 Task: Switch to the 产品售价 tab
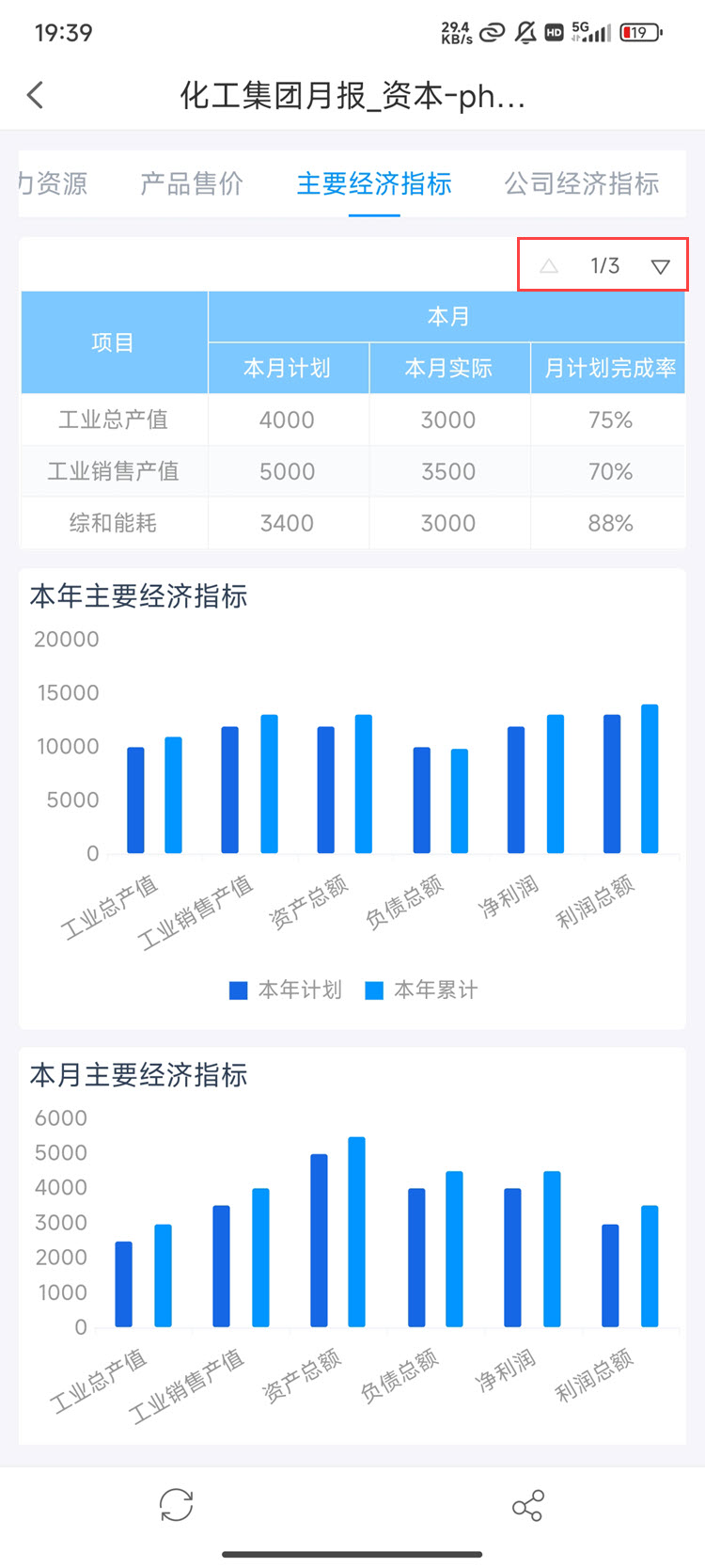tap(192, 183)
